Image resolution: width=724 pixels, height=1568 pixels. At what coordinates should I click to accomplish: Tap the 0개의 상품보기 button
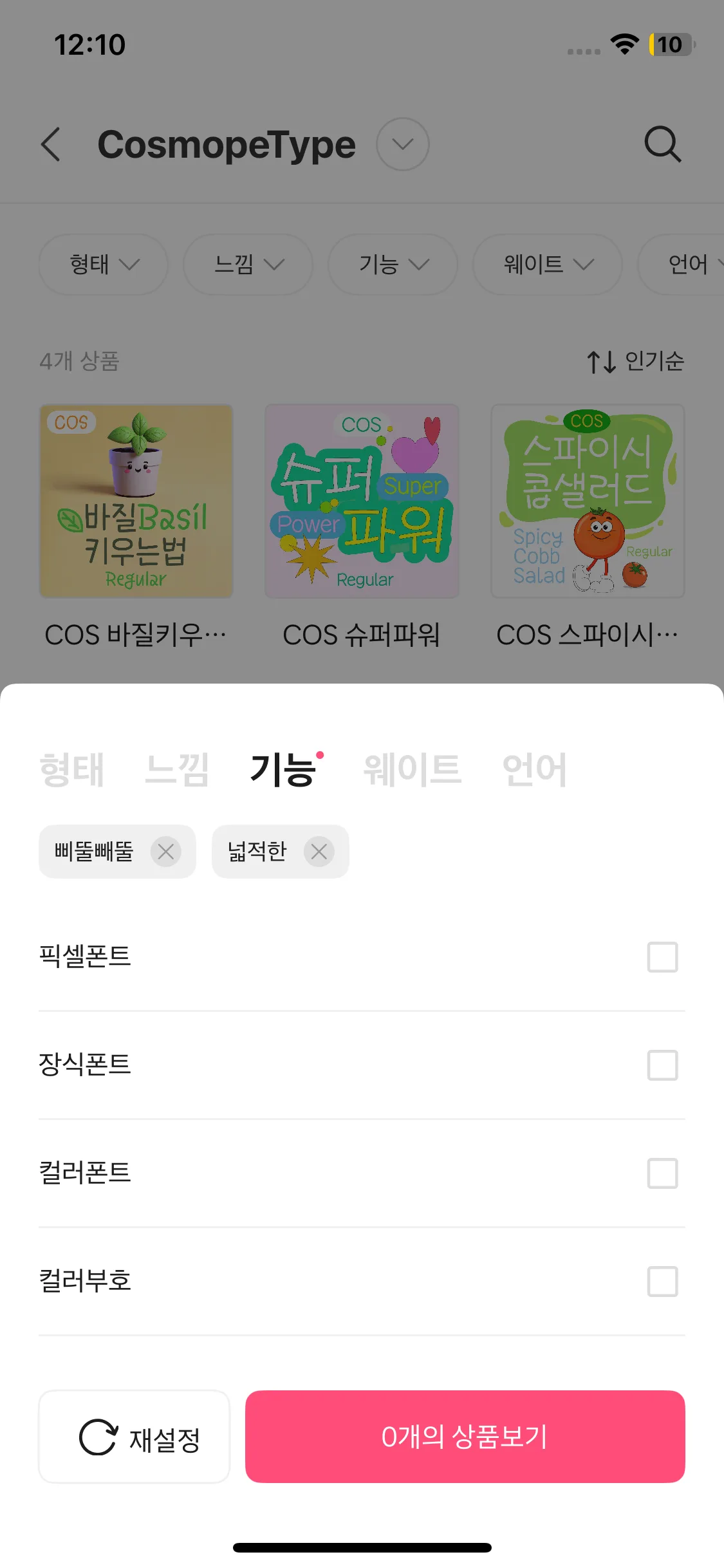(x=465, y=1437)
